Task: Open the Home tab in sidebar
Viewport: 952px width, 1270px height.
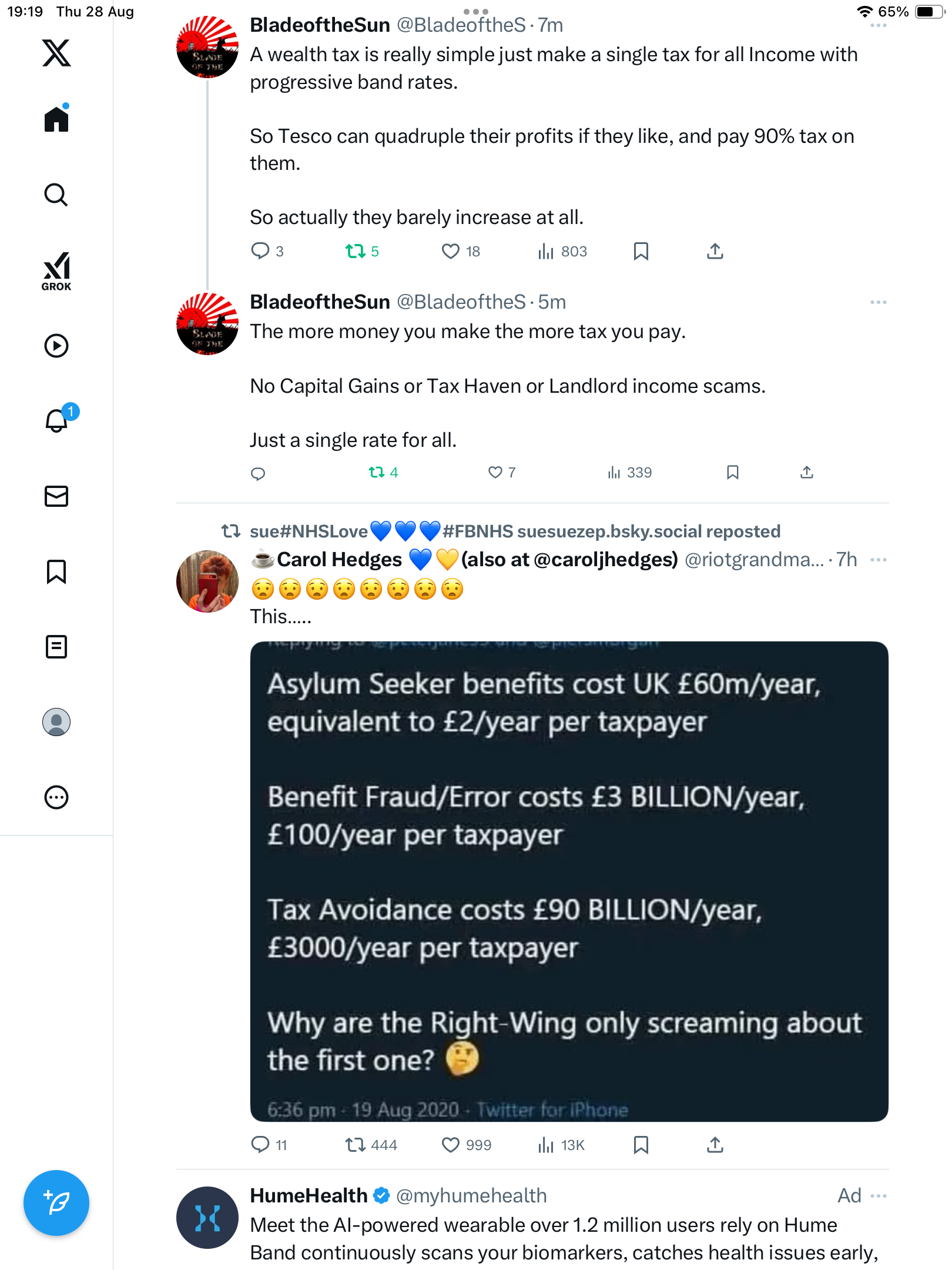Action: click(56, 119)
